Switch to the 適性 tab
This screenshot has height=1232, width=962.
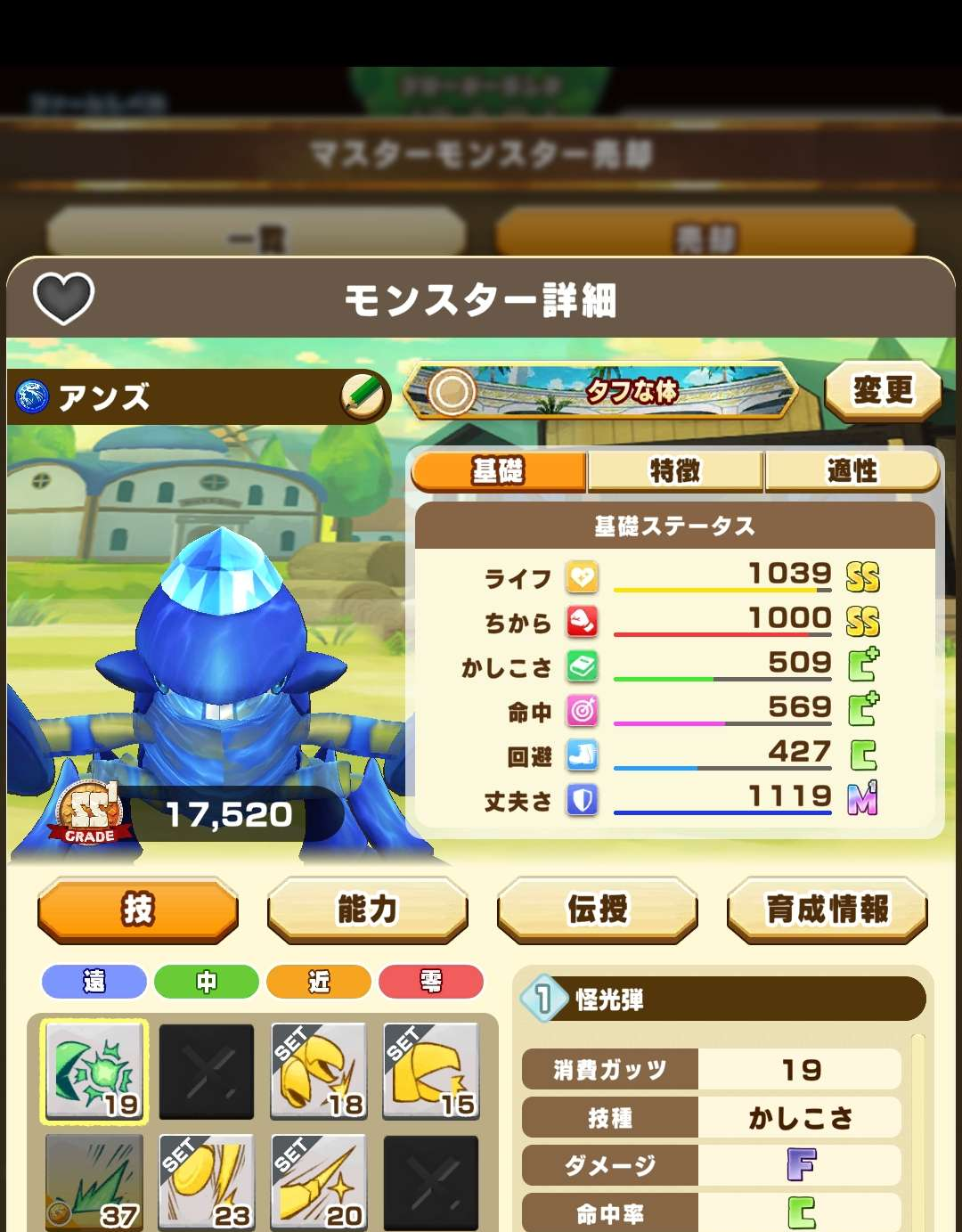tap(852, 470)
